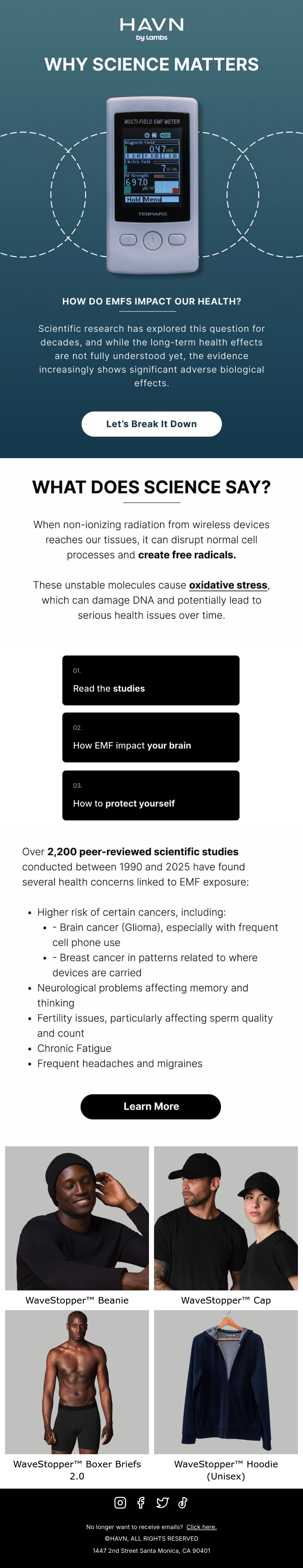
Task: Open HAVN's Instagram page
Action: click(x=120, y=1503)
